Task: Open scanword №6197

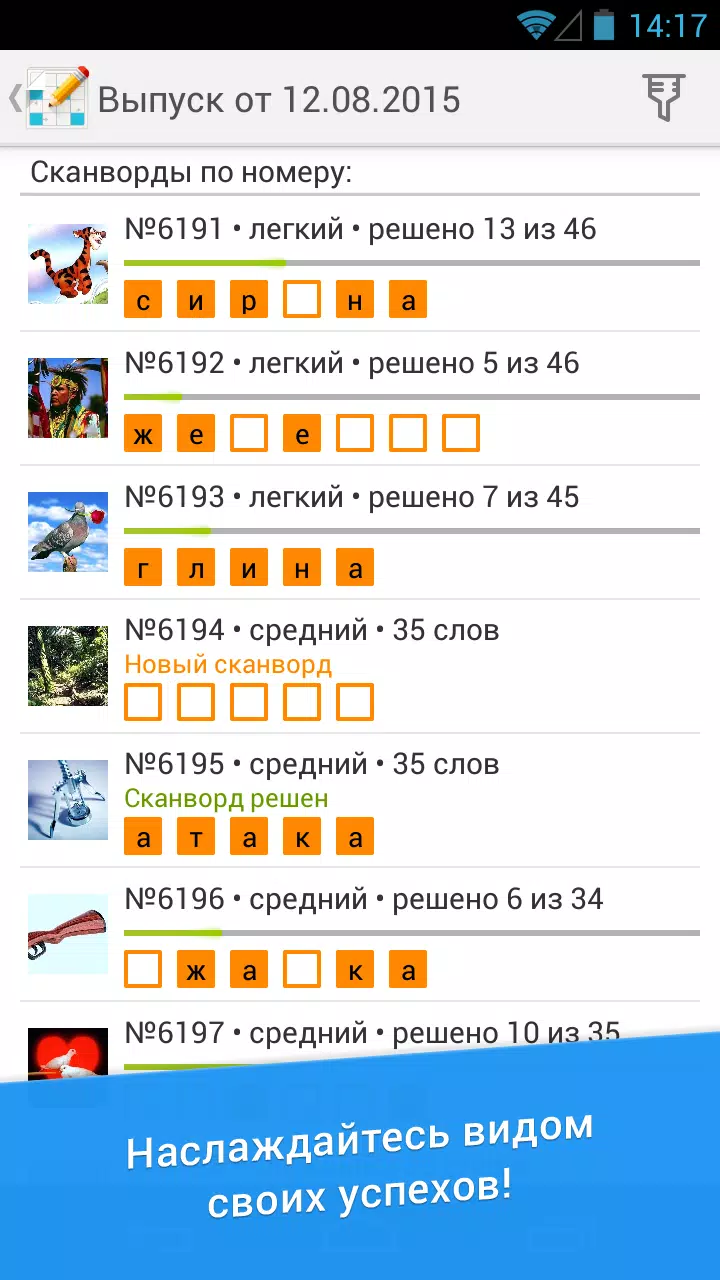Action: coord(360,1034)
